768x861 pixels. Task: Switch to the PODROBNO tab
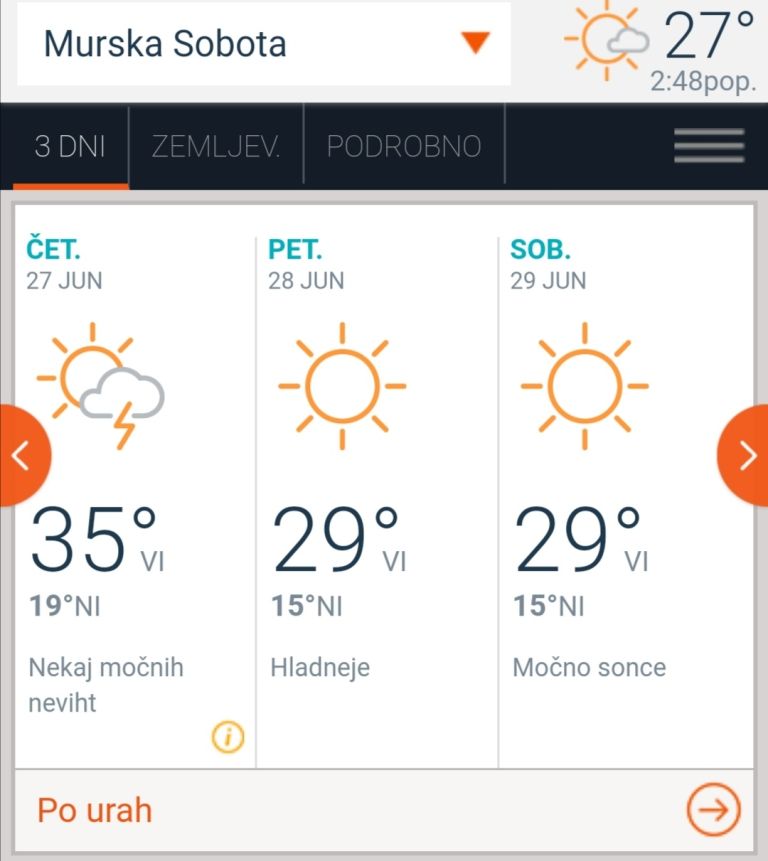pyautogui.click(x=404, y=146)
